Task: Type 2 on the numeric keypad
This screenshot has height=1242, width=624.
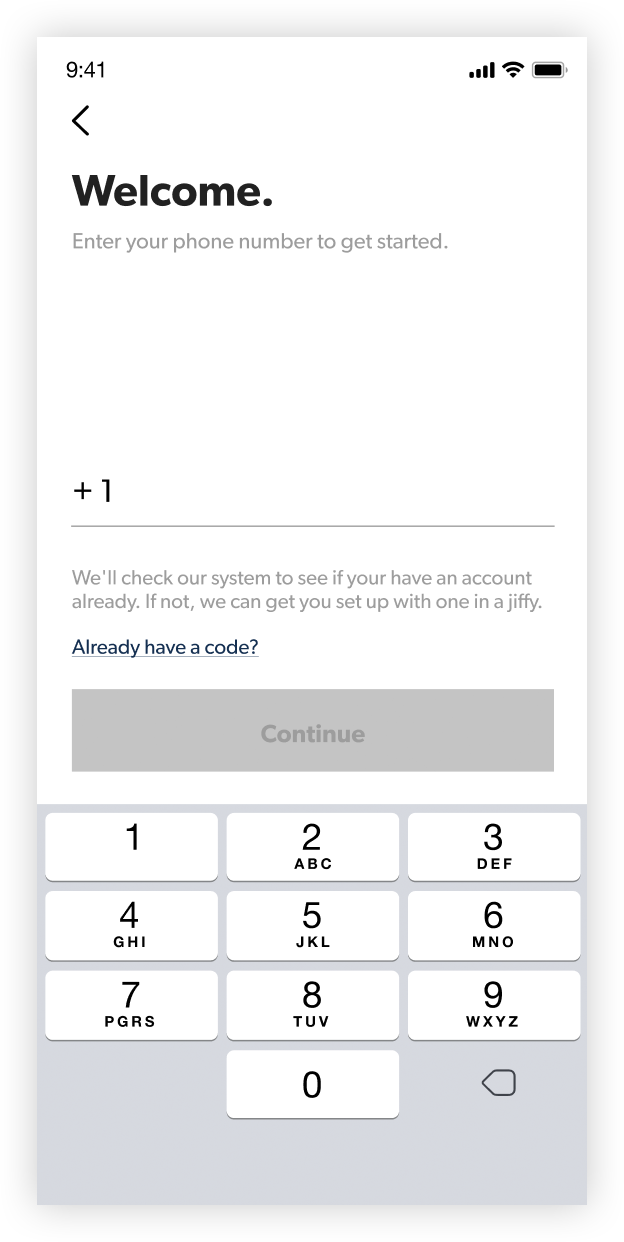Action: (x=312, y=846)
